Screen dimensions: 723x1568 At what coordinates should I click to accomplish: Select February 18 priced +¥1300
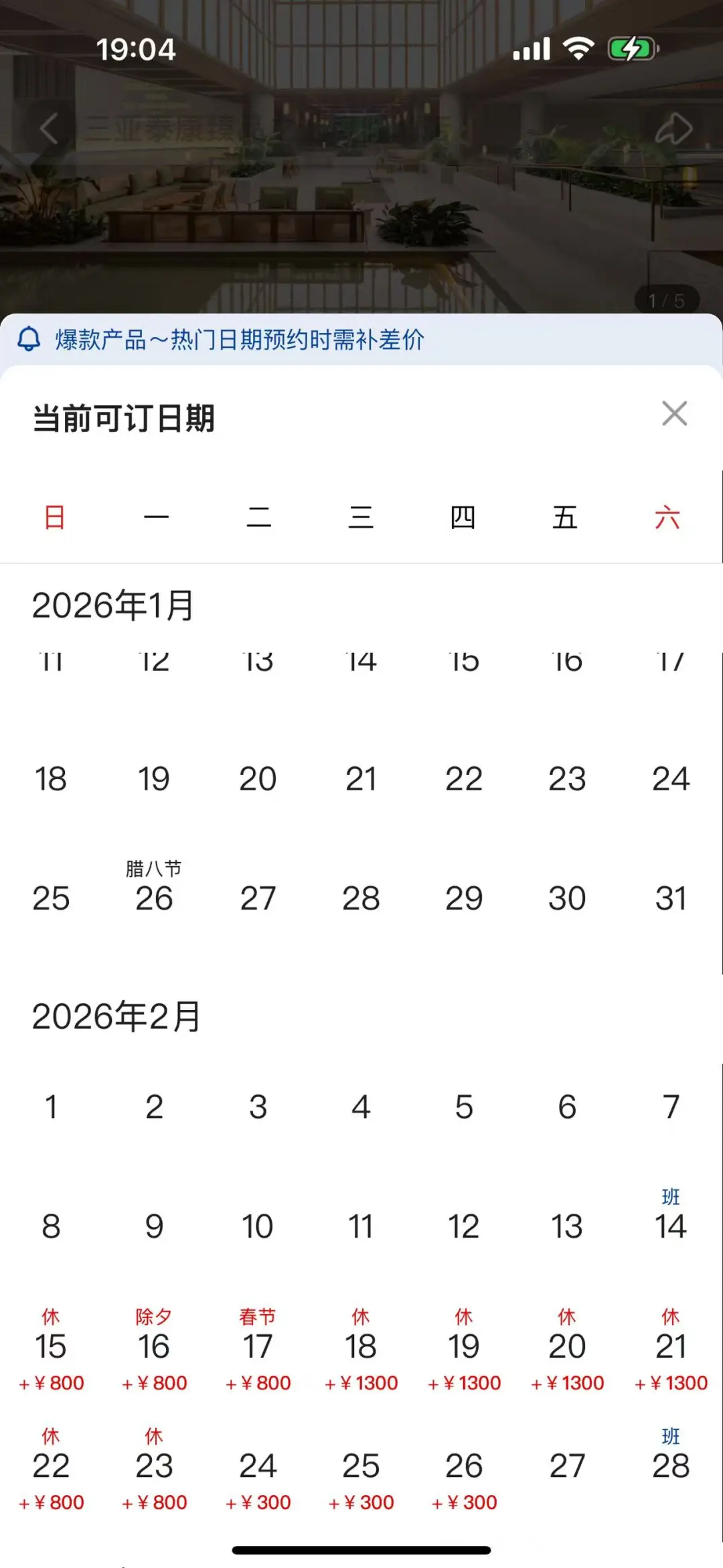coord(361,1348)
